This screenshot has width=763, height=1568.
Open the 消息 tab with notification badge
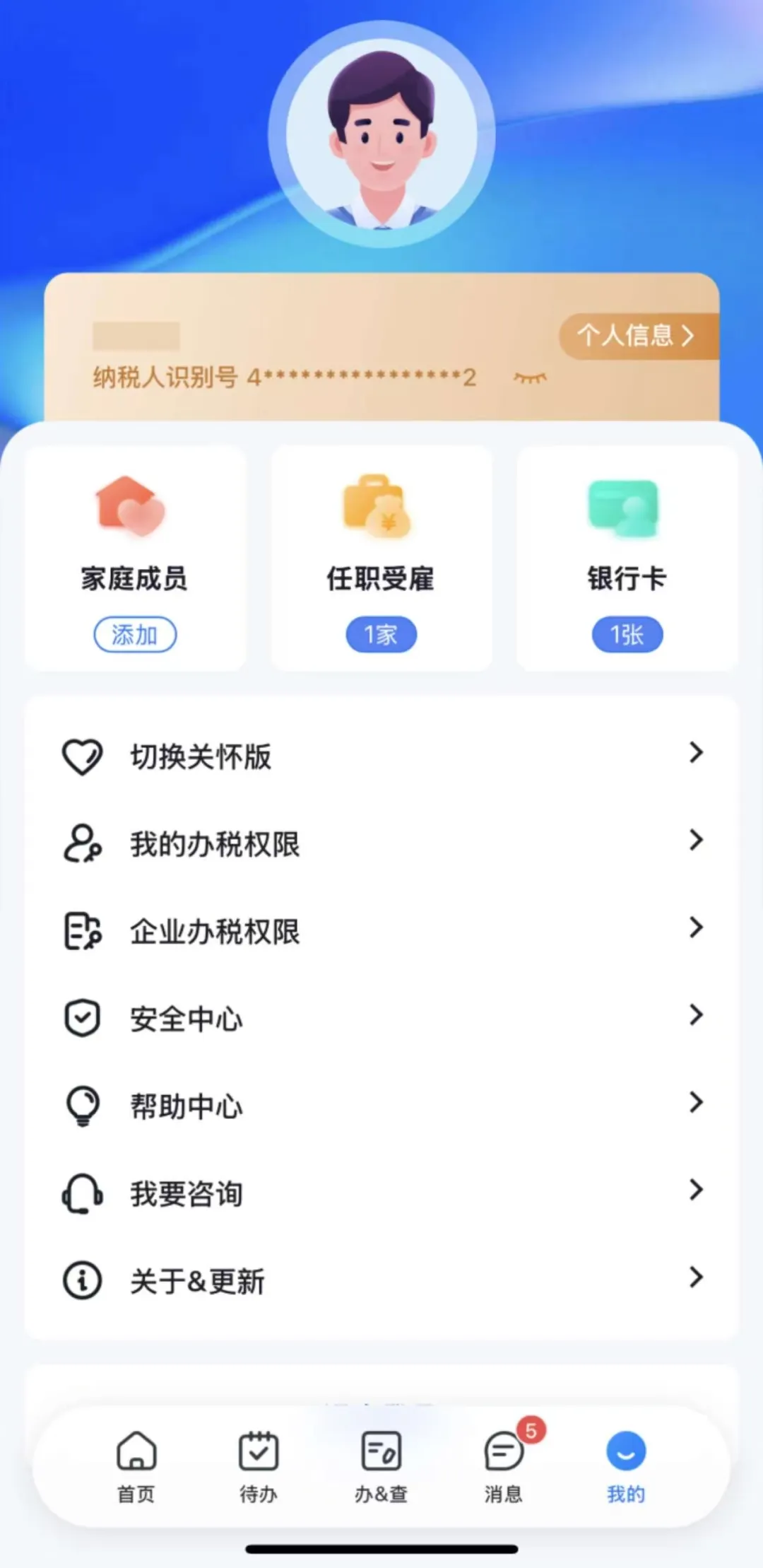504,1467
